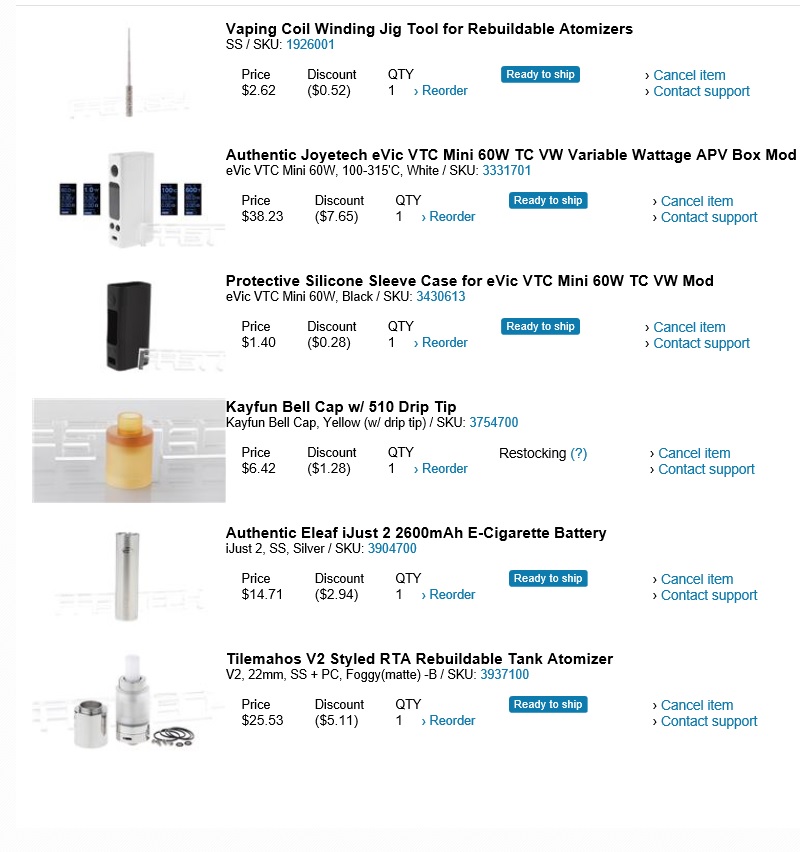Reorder the Eleaf iJust 2 battery
This screenshot has width=800, height=852.
point(452,594)
